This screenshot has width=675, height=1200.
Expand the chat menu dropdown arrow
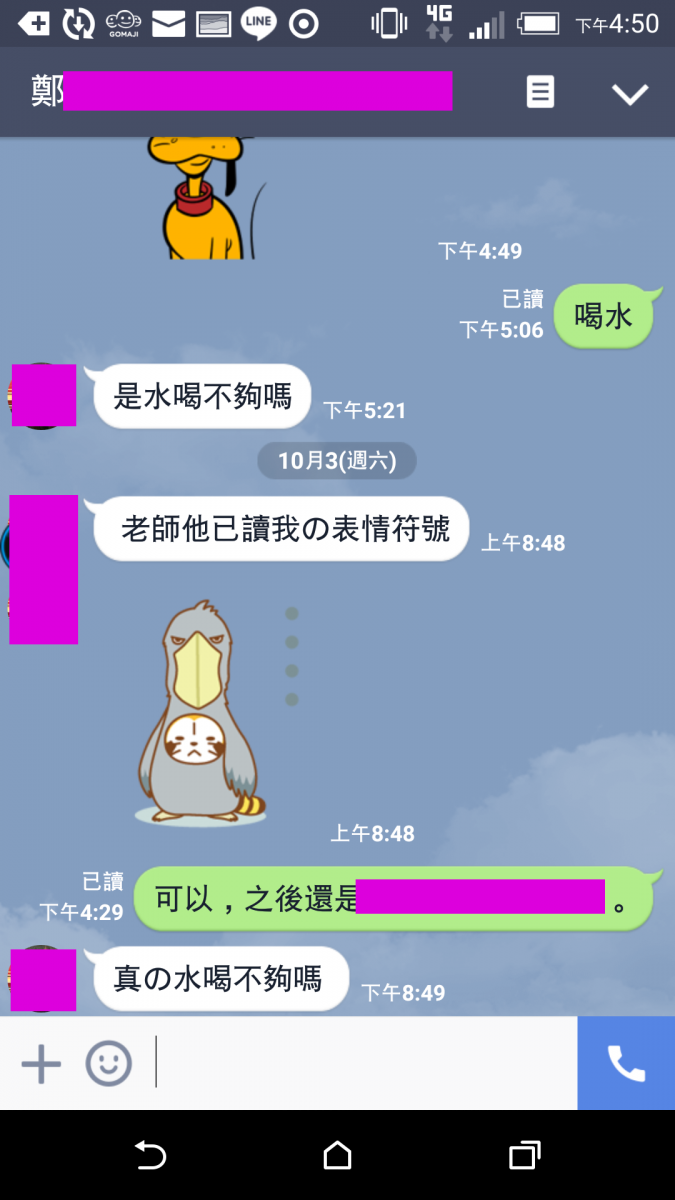(x=630, y=94)
